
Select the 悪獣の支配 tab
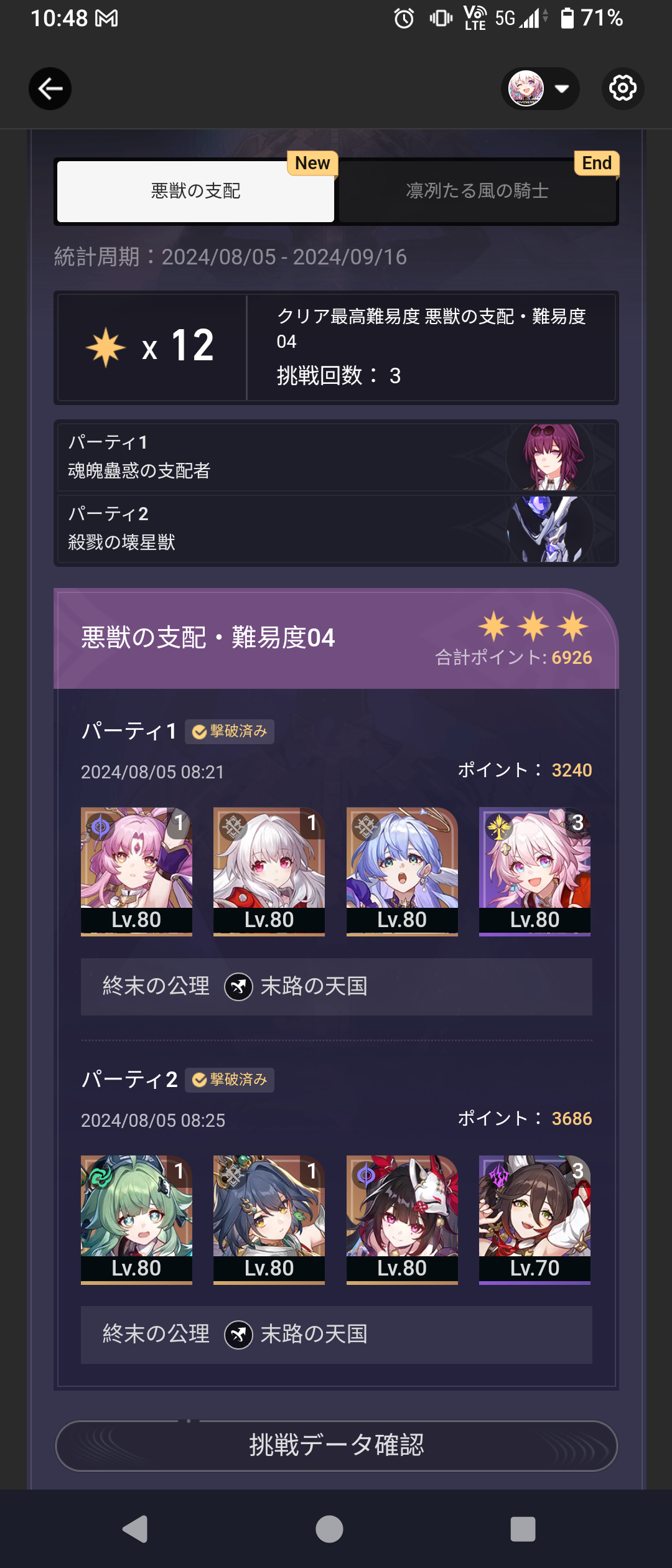coord(195,191)
